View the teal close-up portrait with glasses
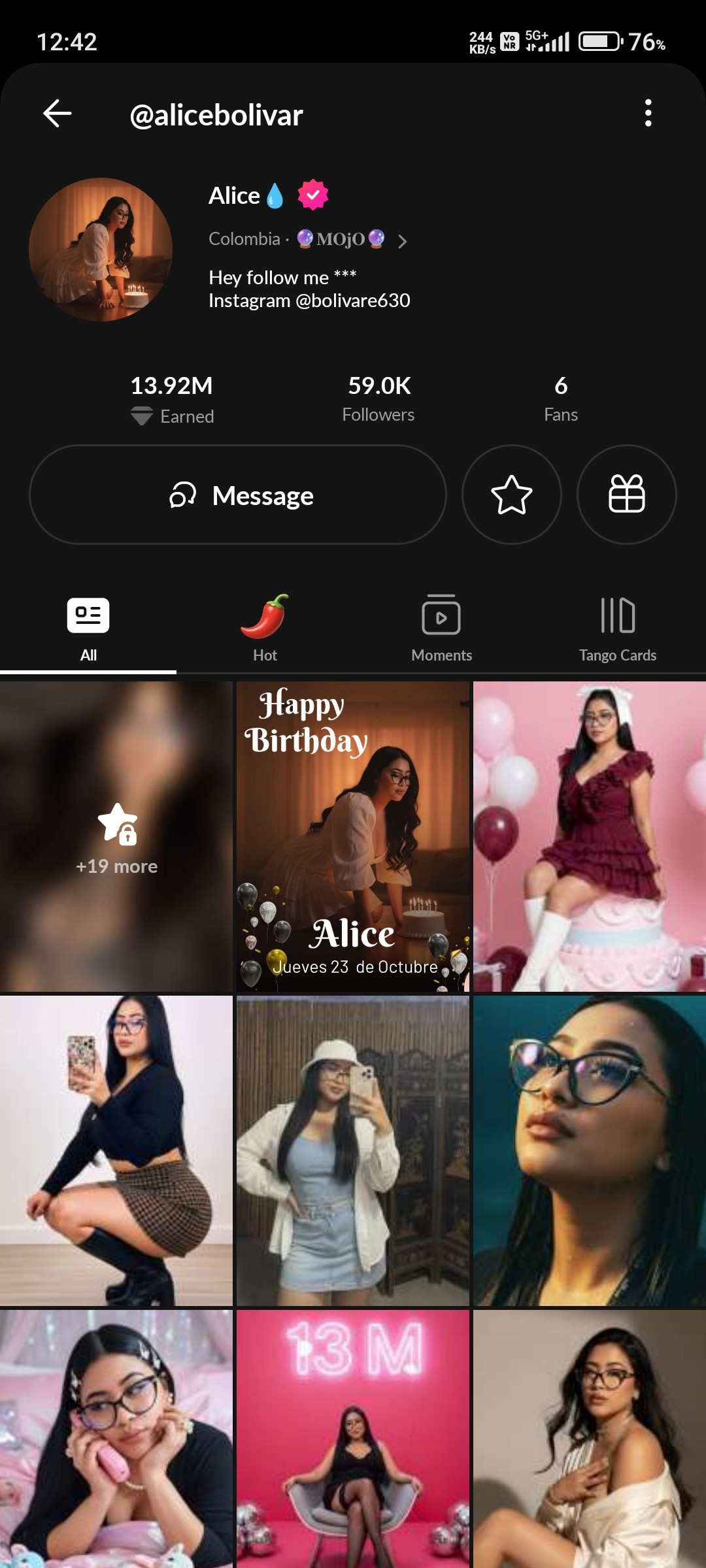This screenshot has width=706, height=1568. coord(589,1151)
